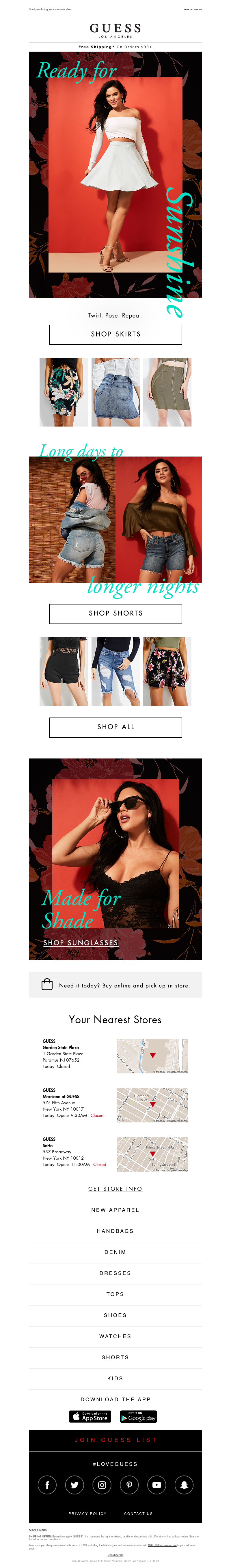231x1568 pixels.
Task: Open the Privacy Policy link
Action: tap(87, 1513)
